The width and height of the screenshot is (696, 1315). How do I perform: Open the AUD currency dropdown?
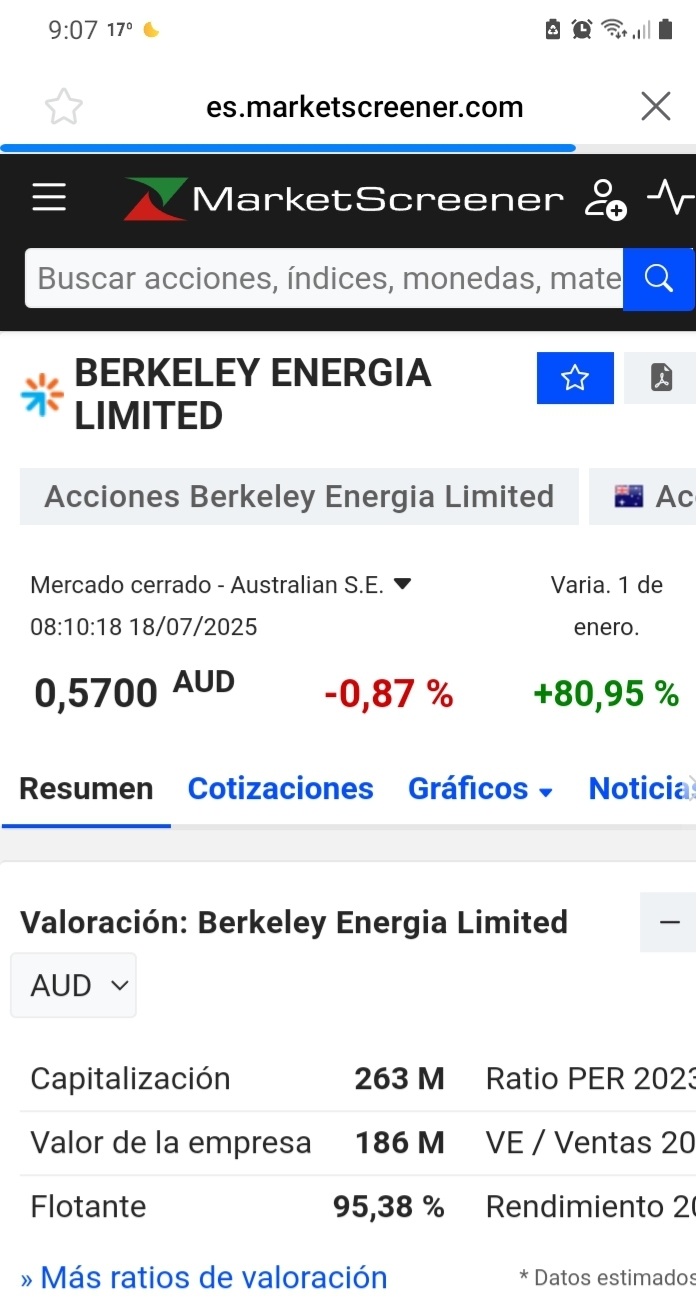pyautogui.click(x=74, y=985)
